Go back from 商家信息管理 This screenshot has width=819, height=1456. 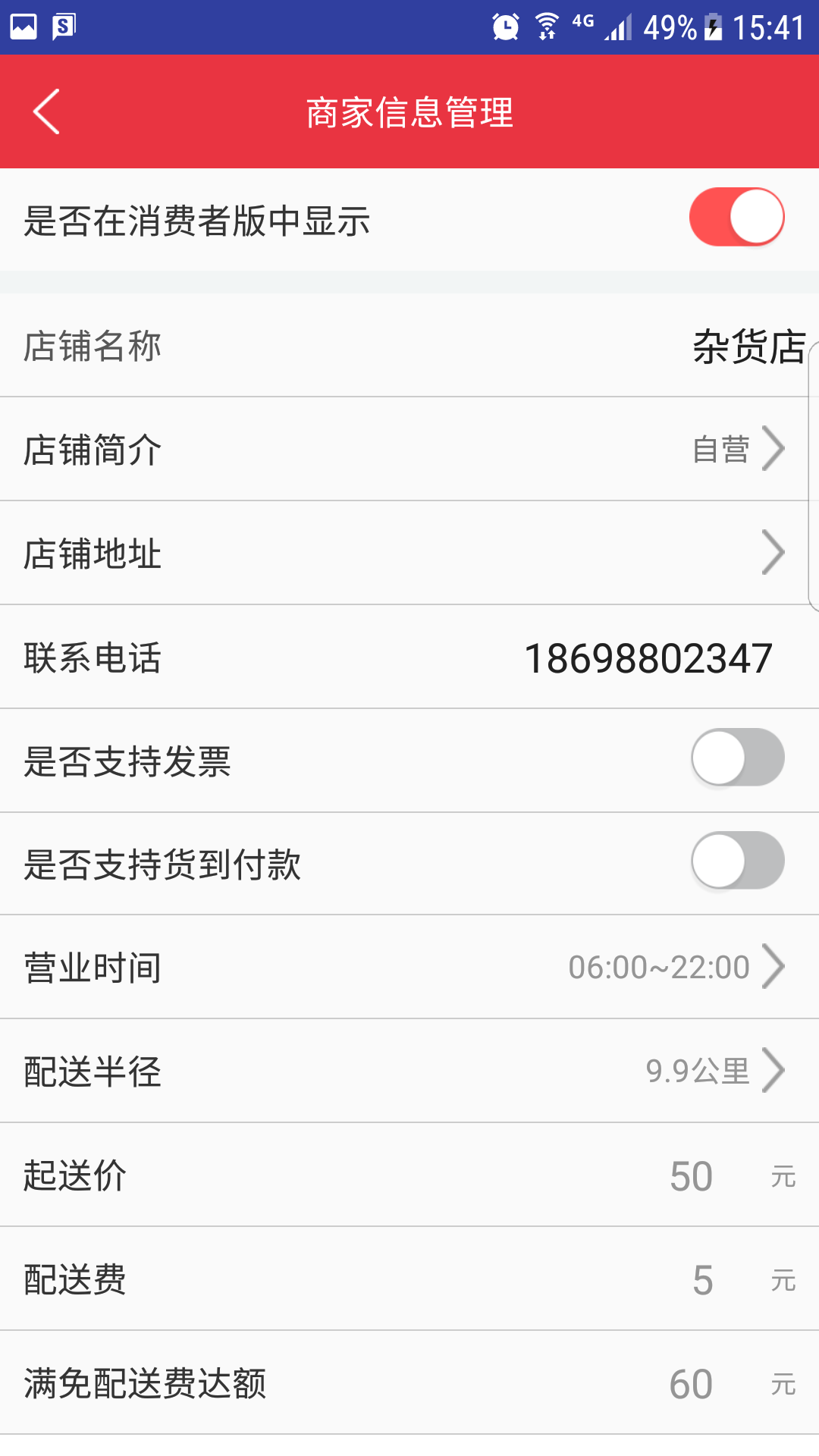(47, 111)
